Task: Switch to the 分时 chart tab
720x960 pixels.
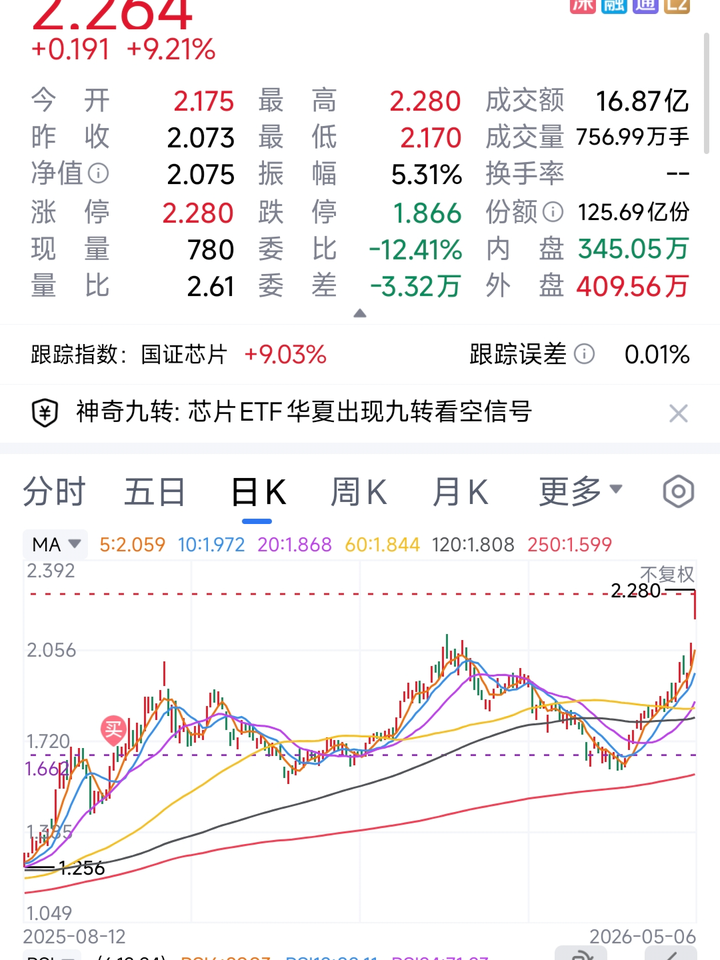Action: (x=54, y=492)
